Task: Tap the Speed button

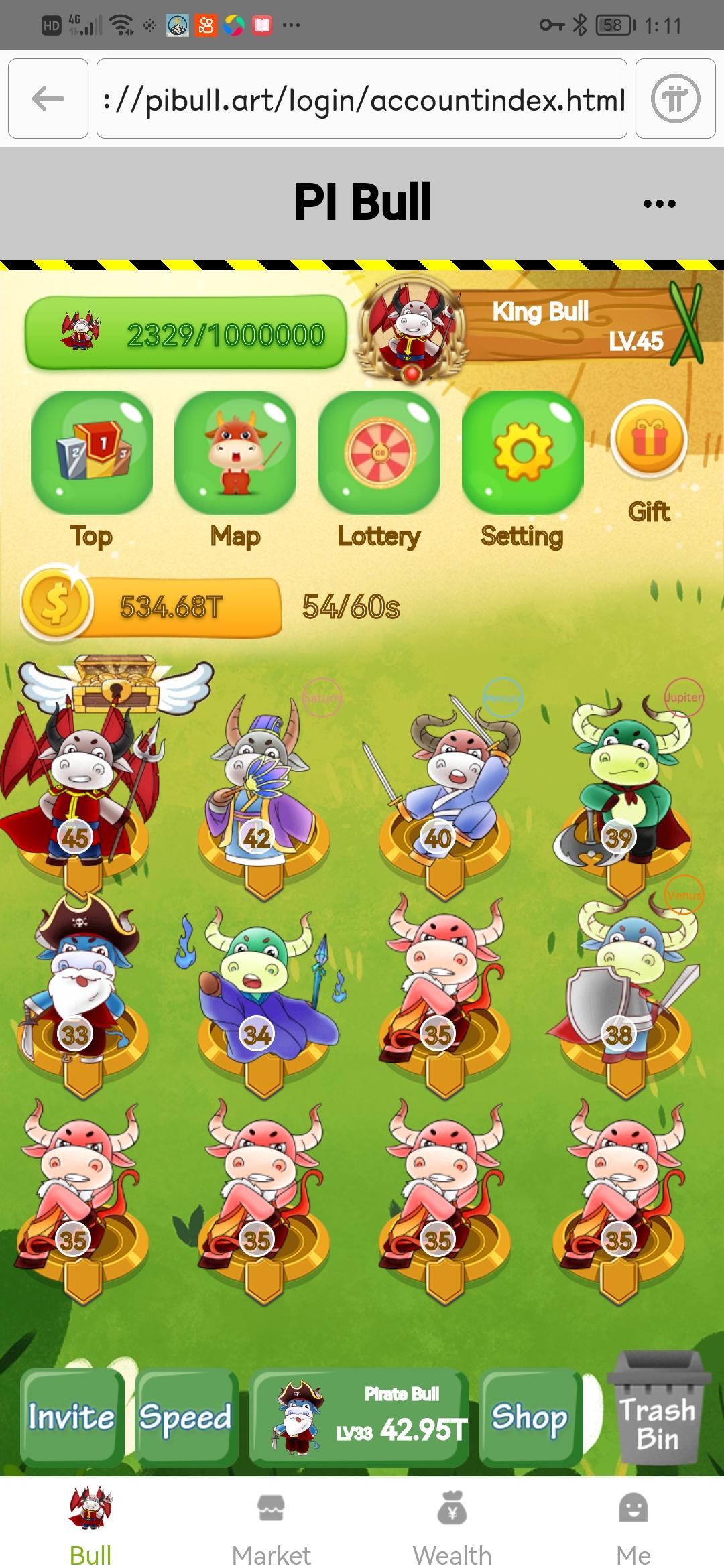Action: coord(186,1416)
